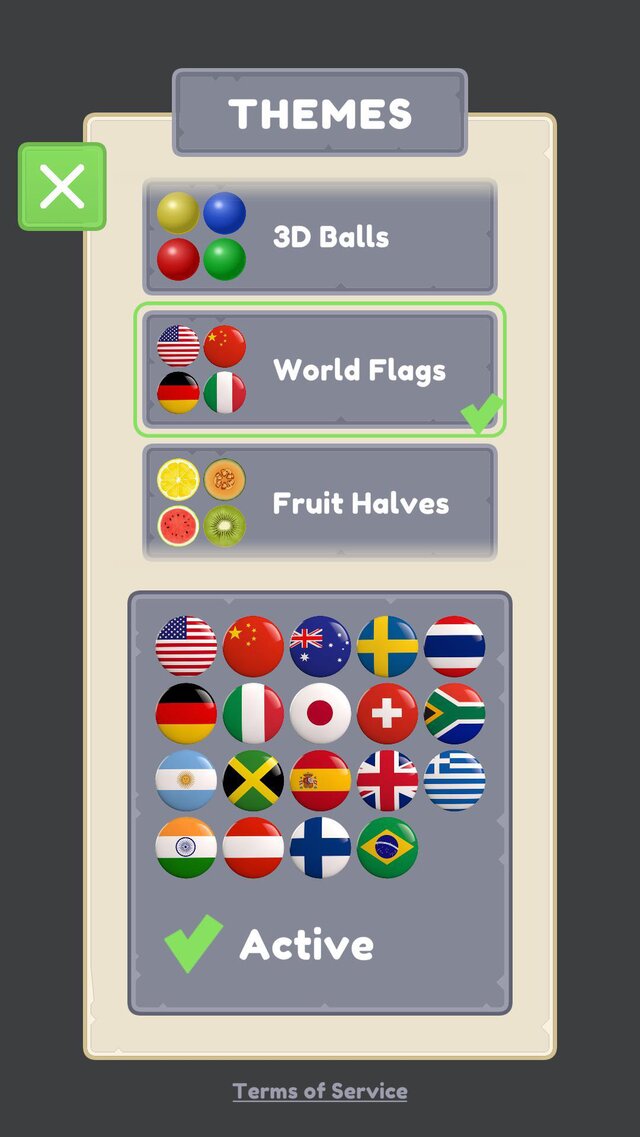Tap the Active theme button

(272, 944)
